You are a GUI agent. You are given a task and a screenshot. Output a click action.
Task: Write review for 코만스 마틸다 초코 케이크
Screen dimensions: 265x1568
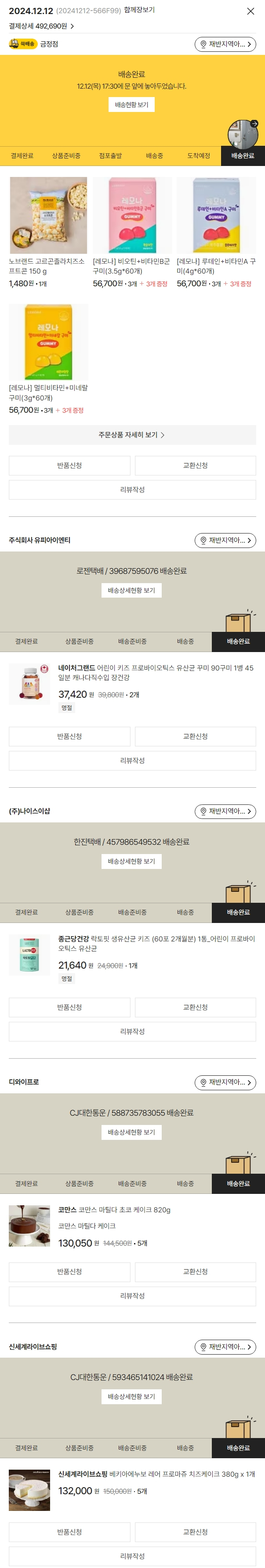[132, 1296]
